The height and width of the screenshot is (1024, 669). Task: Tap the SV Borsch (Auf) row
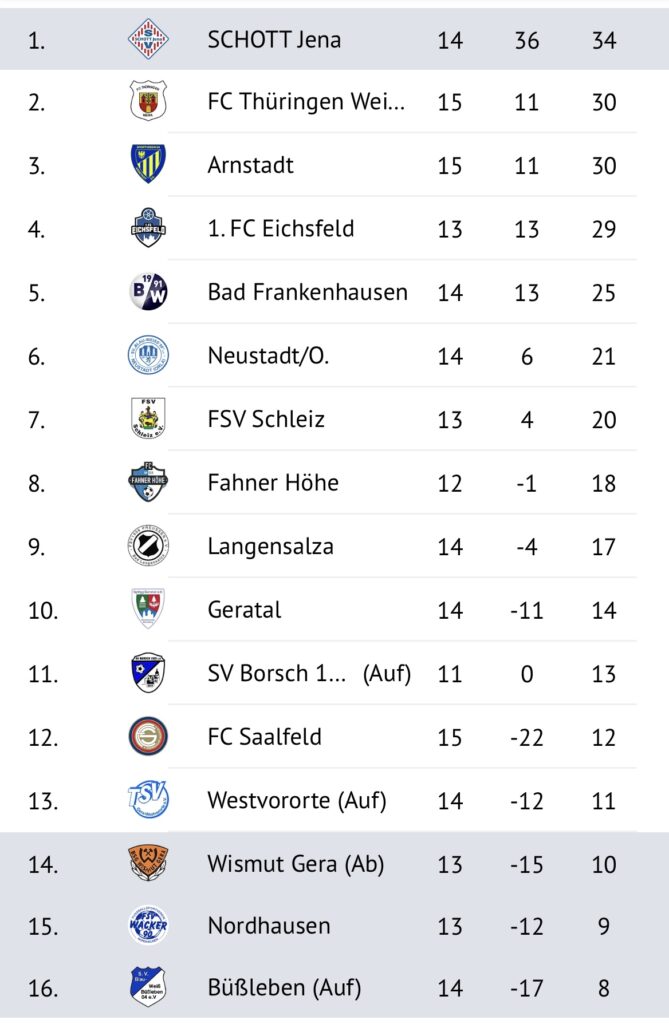309,673
